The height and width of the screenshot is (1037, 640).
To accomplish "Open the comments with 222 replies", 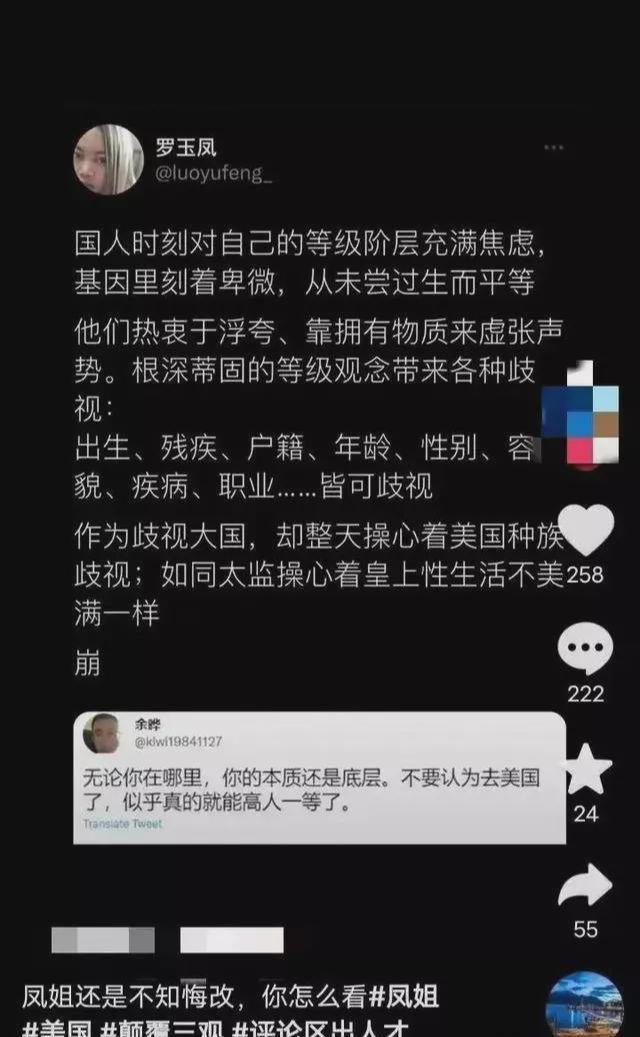I will click(x=586, y=648).
